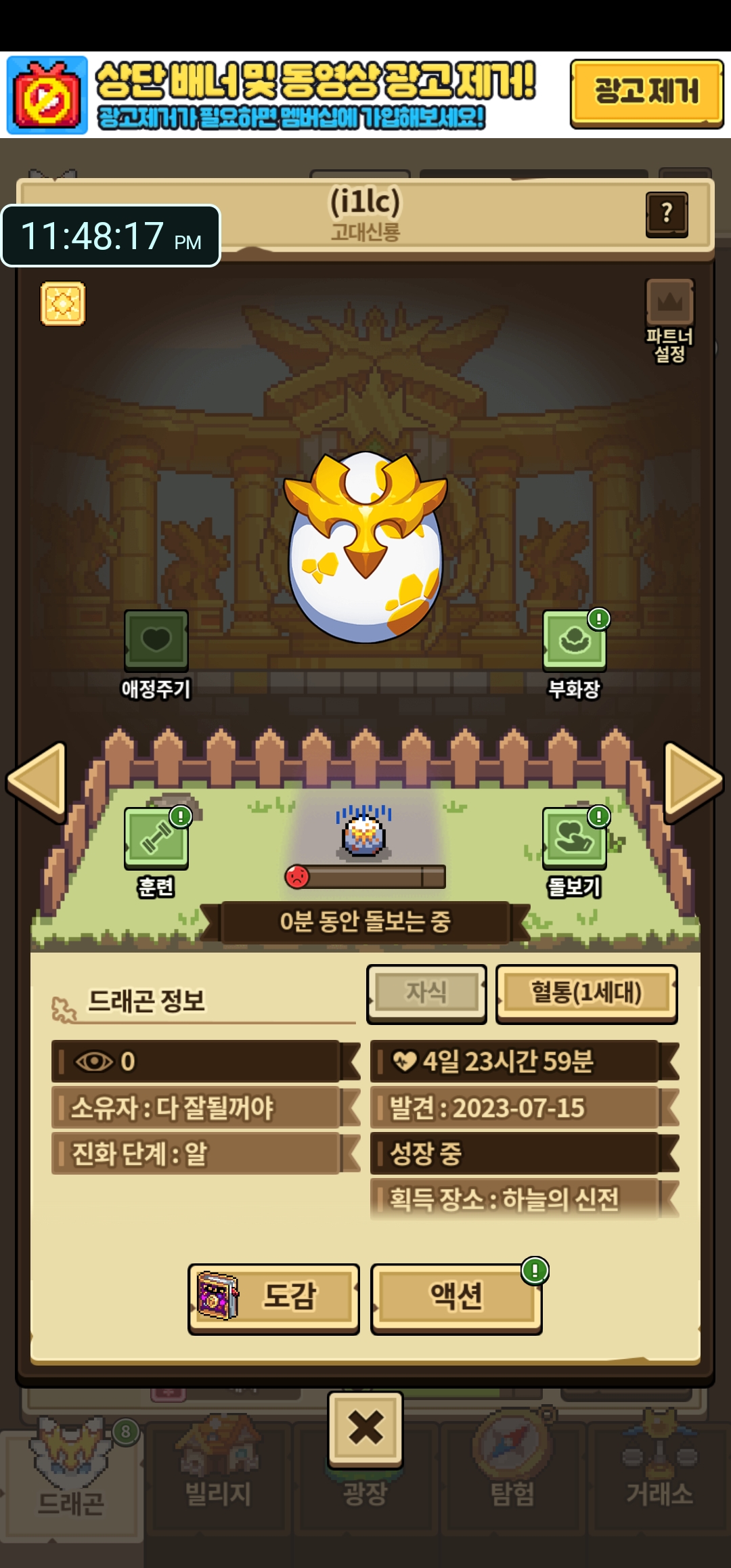Open the 부화장 hatchery
Screen dimensions: 731x1568
[574, 642]
